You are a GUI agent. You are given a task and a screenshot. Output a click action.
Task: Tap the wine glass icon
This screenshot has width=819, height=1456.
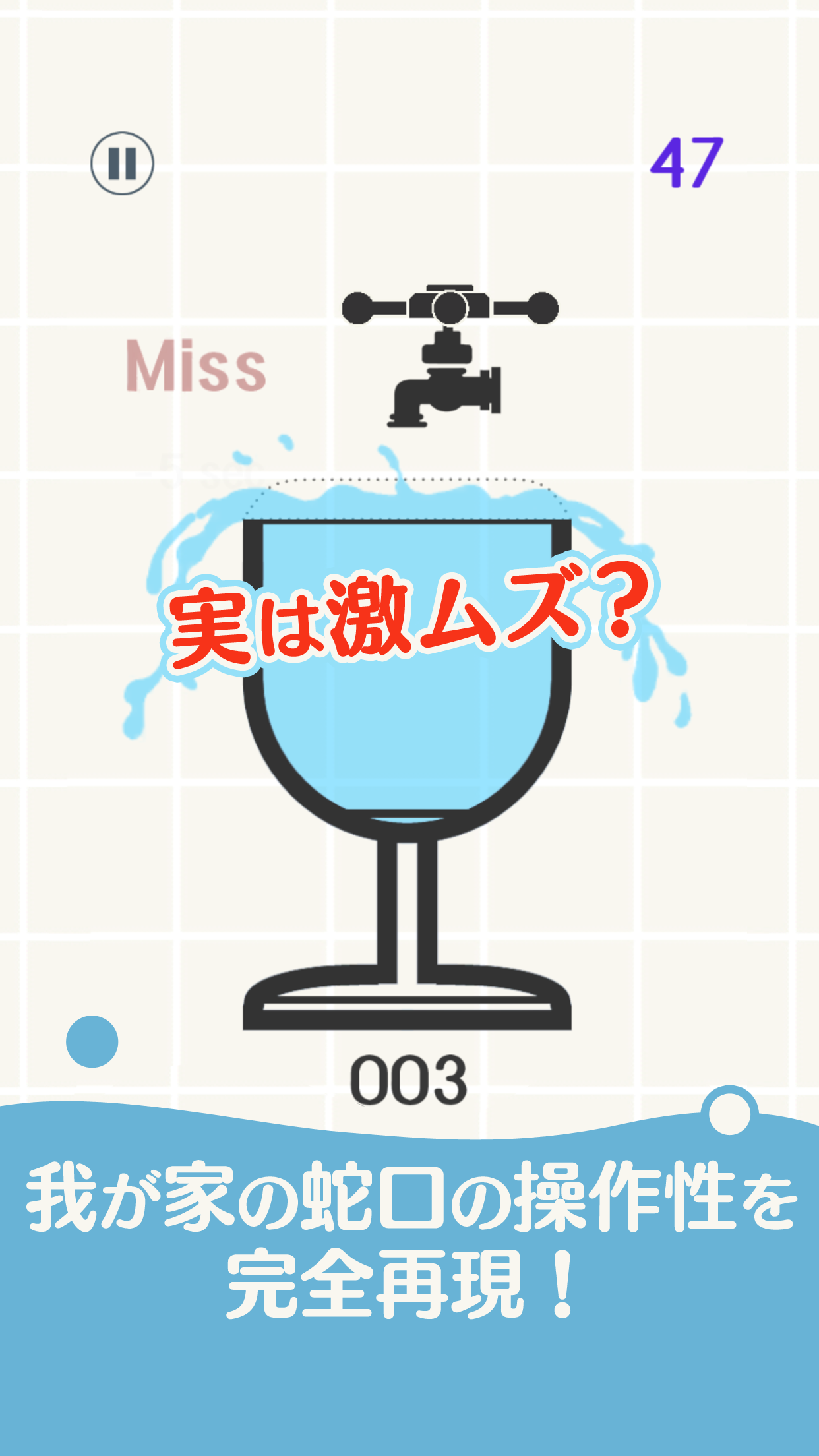409,725
